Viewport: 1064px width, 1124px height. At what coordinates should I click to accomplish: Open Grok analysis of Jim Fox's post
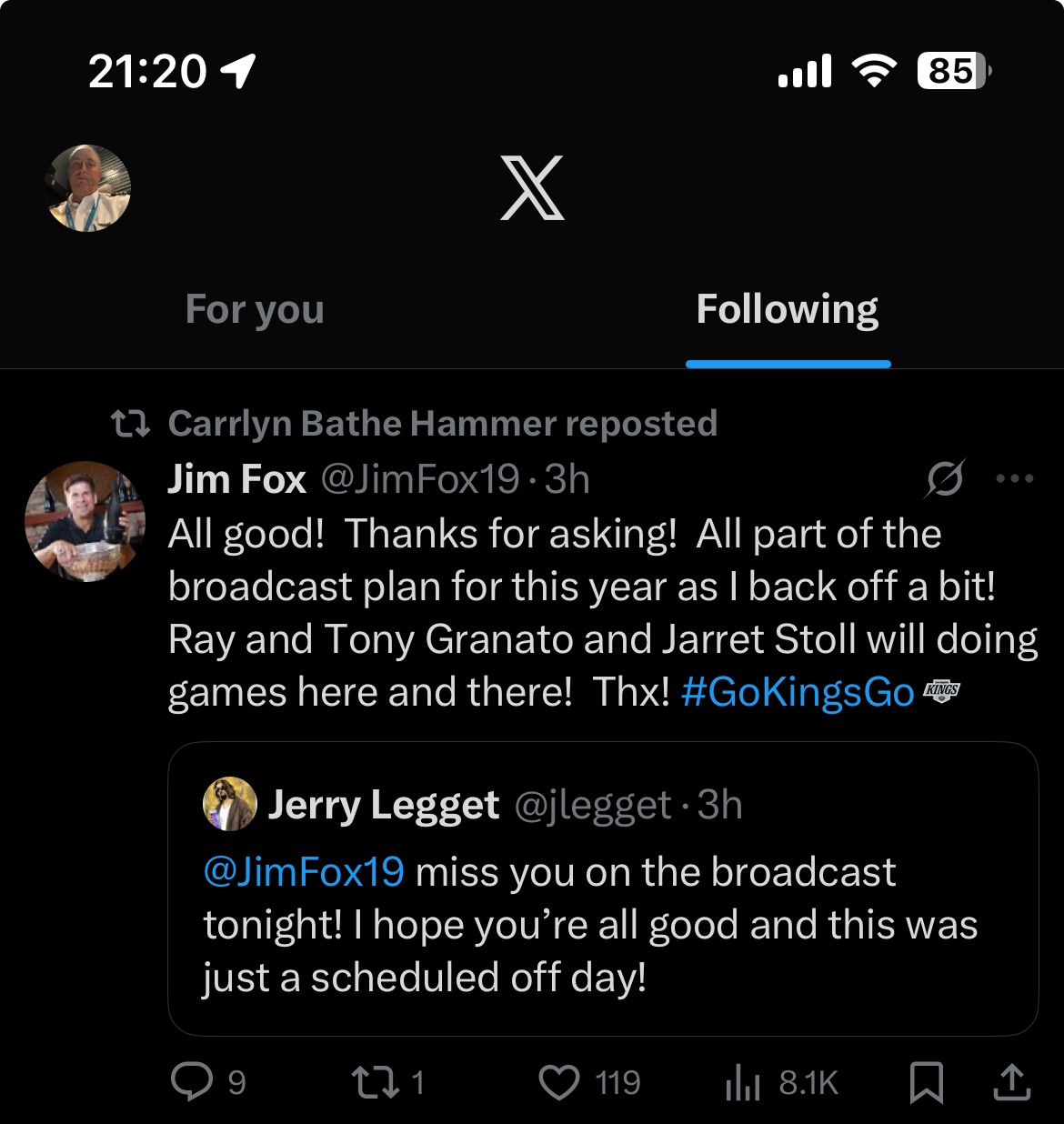(x=946, y=478)
